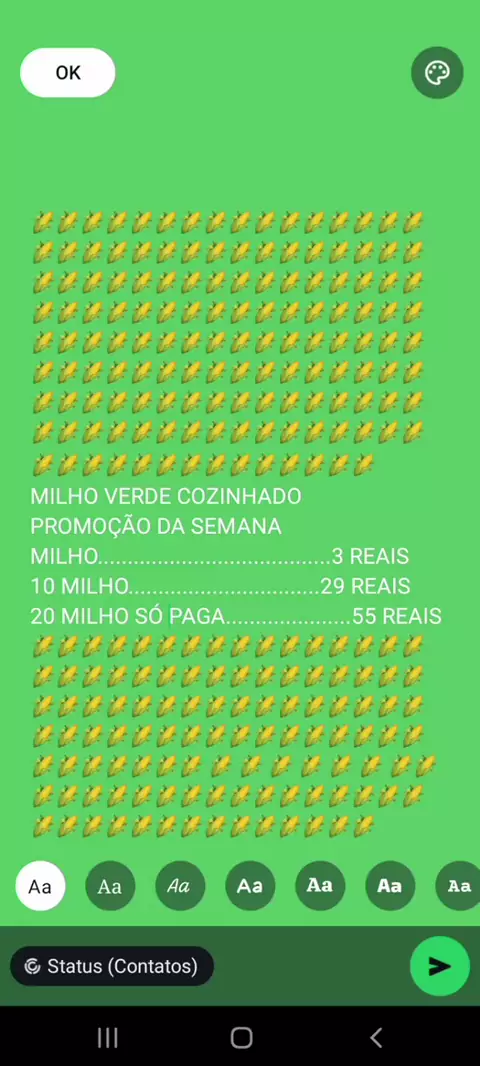
Task: Open the background color palette
Action: pos(437,73)
